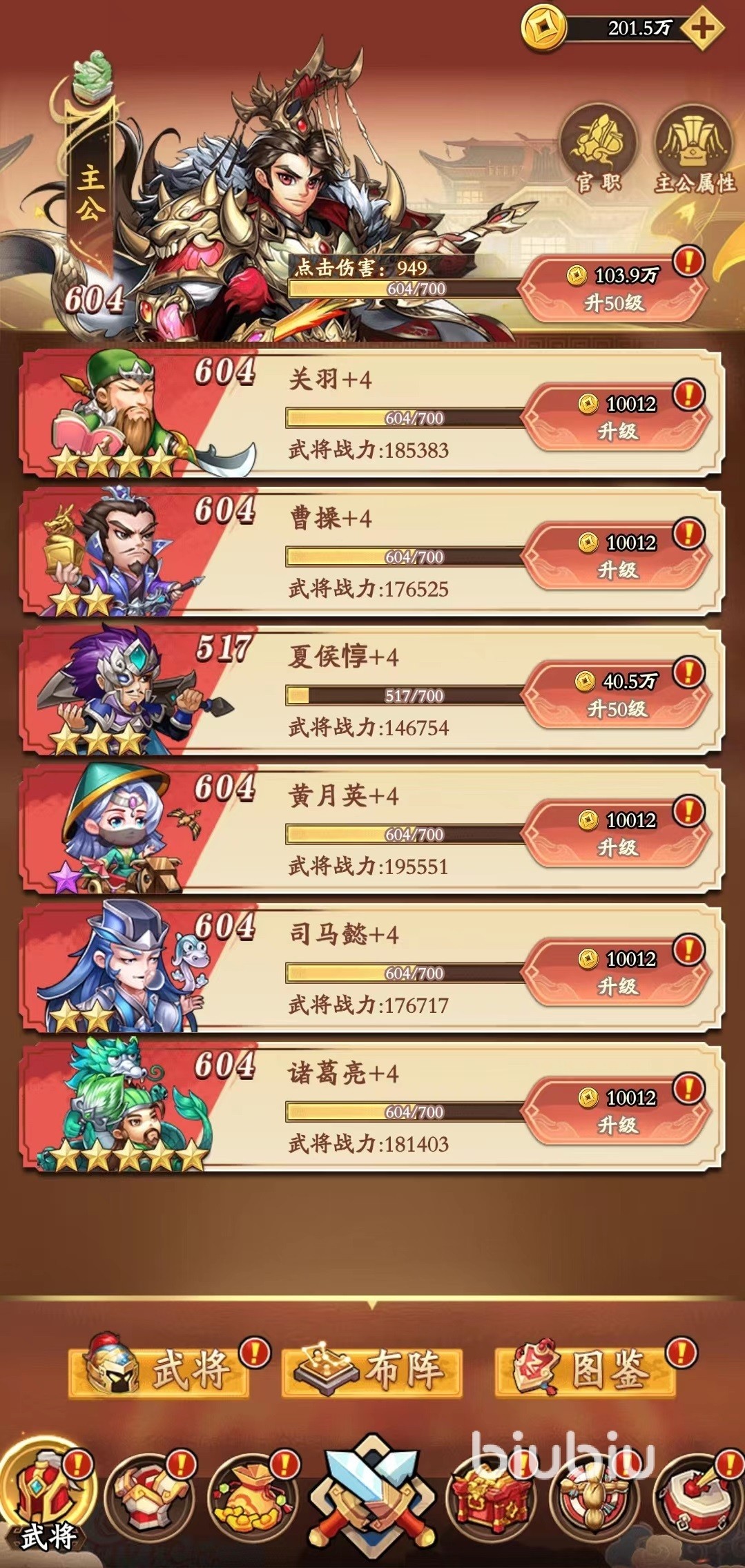
Task: Open the red armor equipment tab
Action: (149, 1497)
